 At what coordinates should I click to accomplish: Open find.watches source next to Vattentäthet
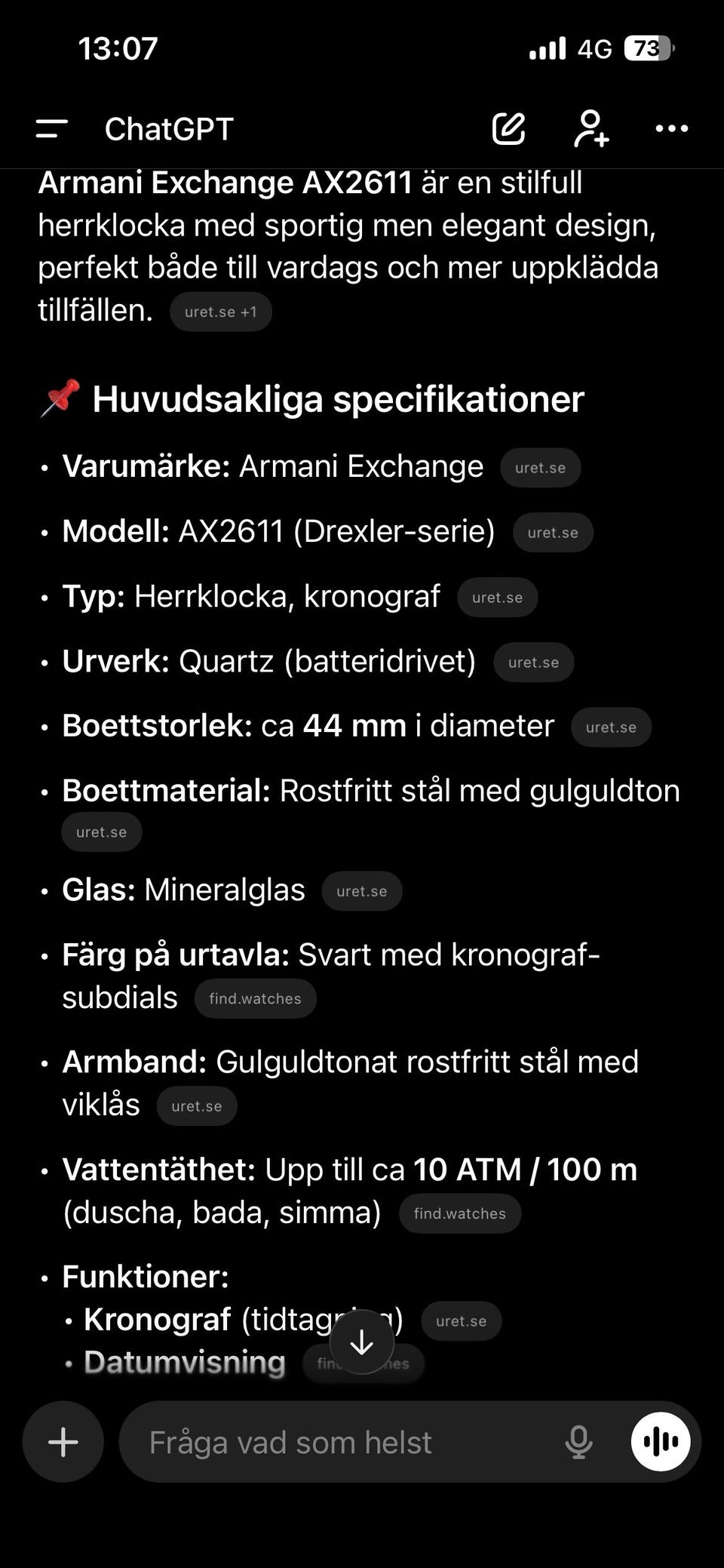tap(460, 1213)
